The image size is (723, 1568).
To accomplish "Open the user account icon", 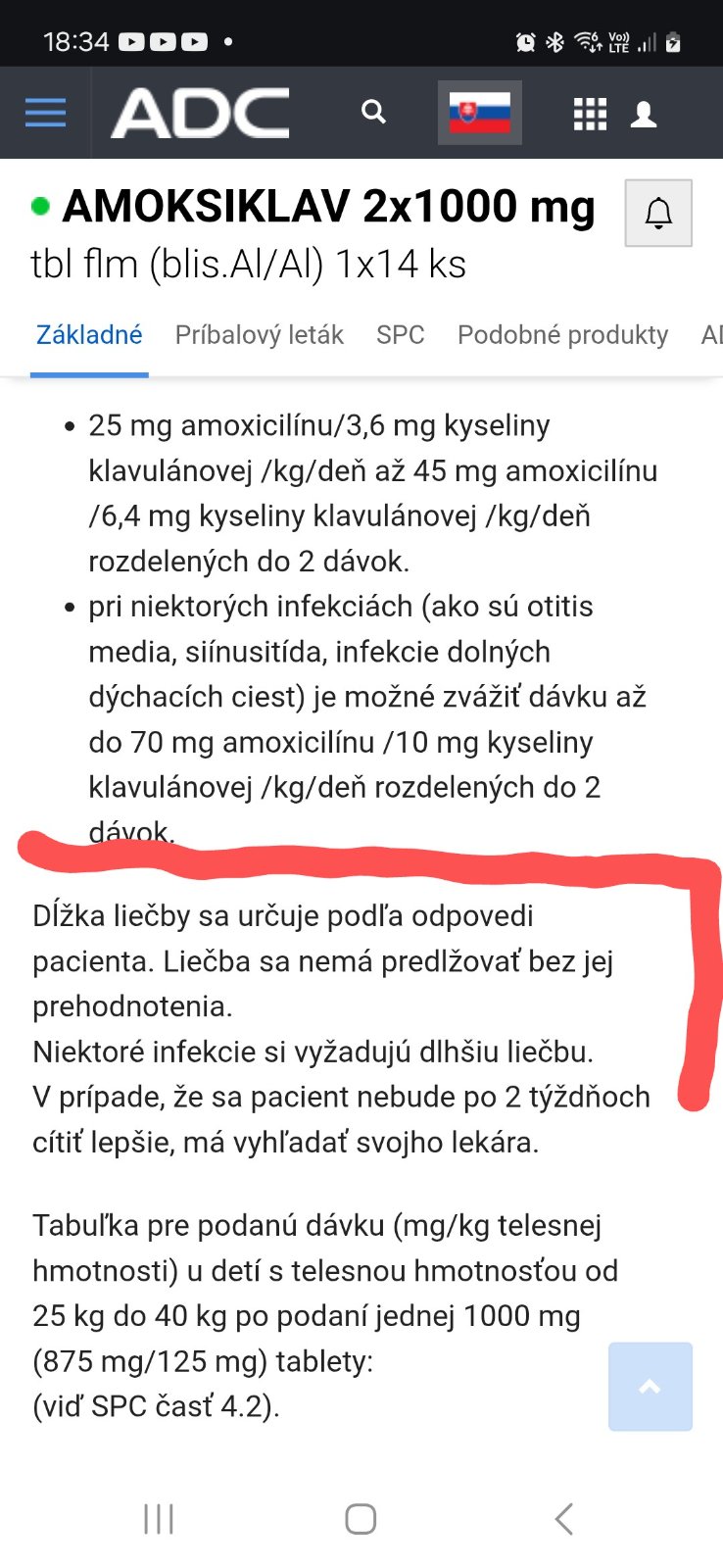I will pyautogui.click(x=644, y=115).
